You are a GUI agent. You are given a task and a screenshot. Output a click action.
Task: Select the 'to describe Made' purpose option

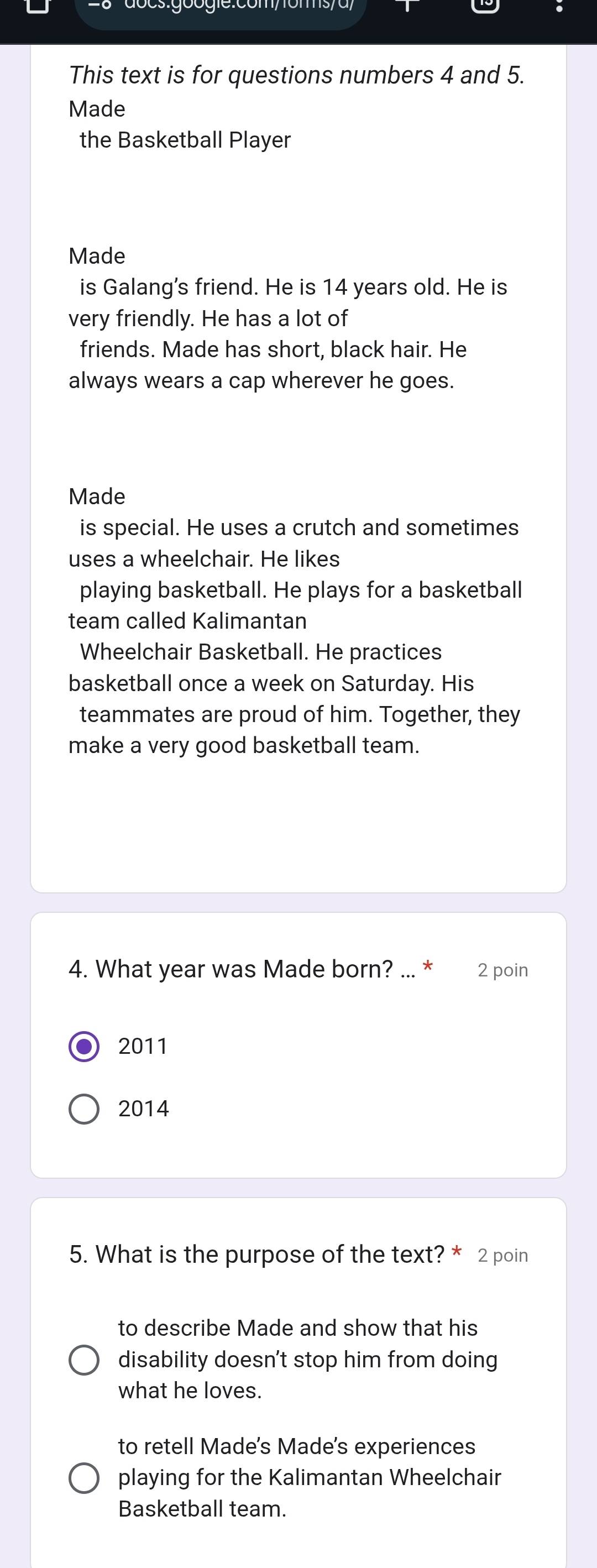(x=84, y=1359)
